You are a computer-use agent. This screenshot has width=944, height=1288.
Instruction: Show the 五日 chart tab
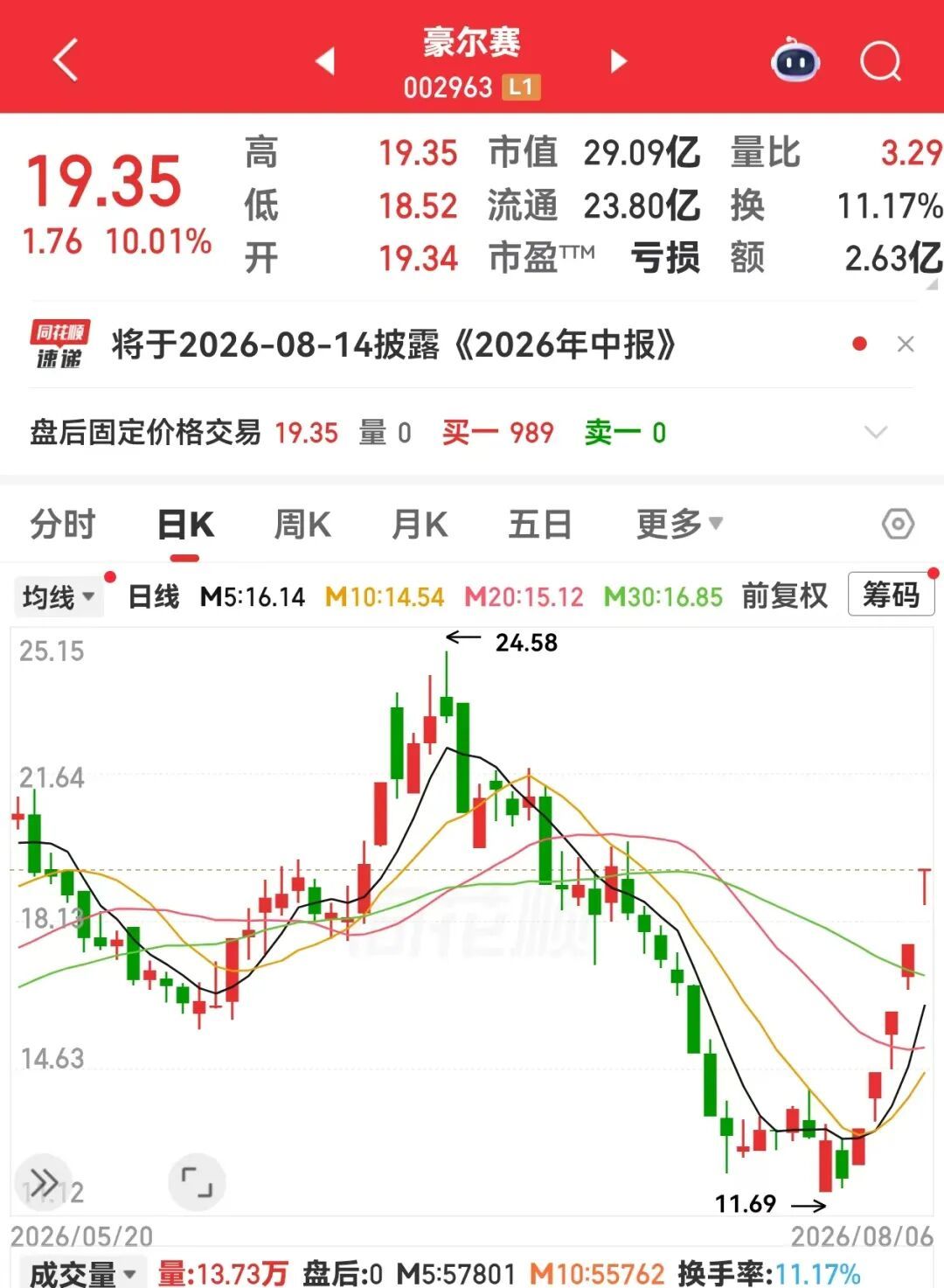click(540, 525)
